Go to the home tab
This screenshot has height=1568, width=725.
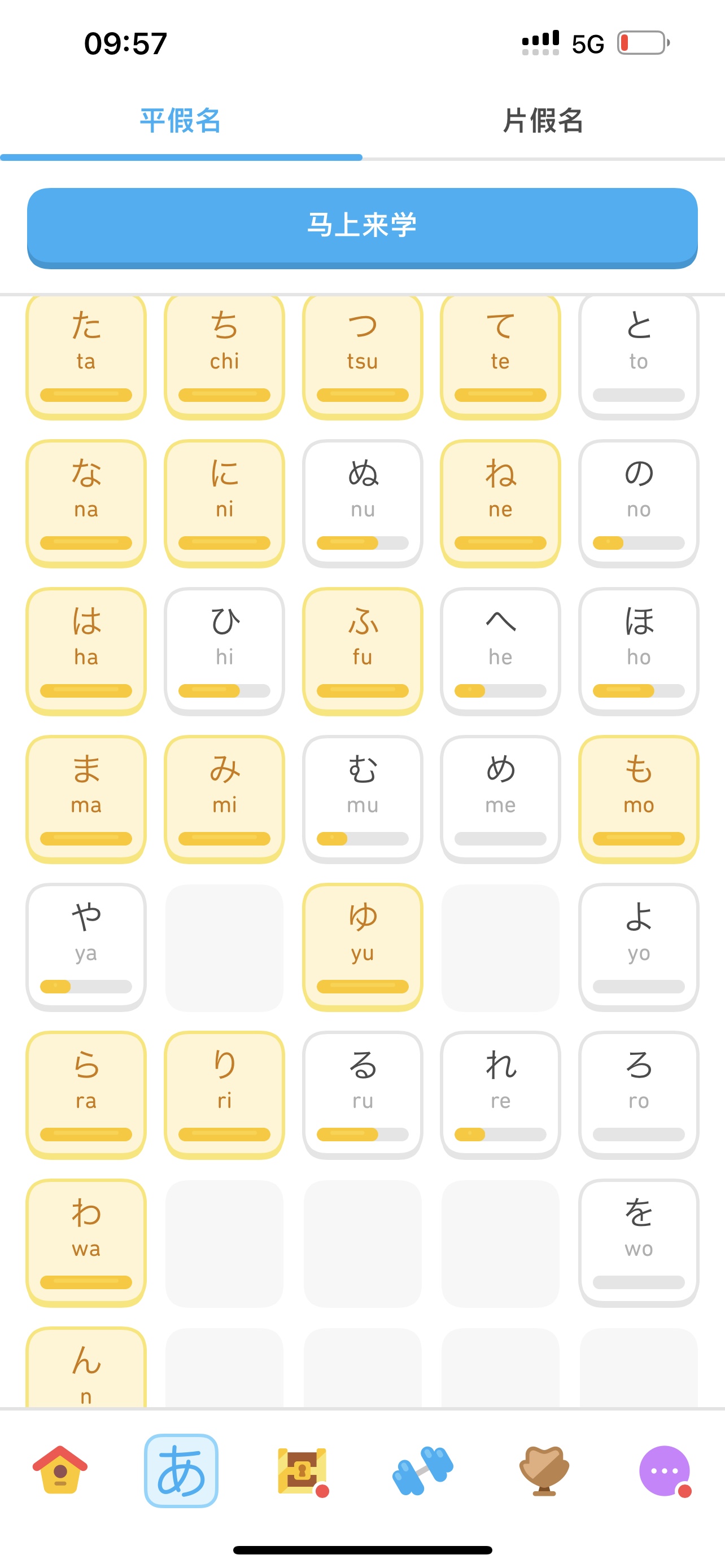click(x=60, y=1470)
